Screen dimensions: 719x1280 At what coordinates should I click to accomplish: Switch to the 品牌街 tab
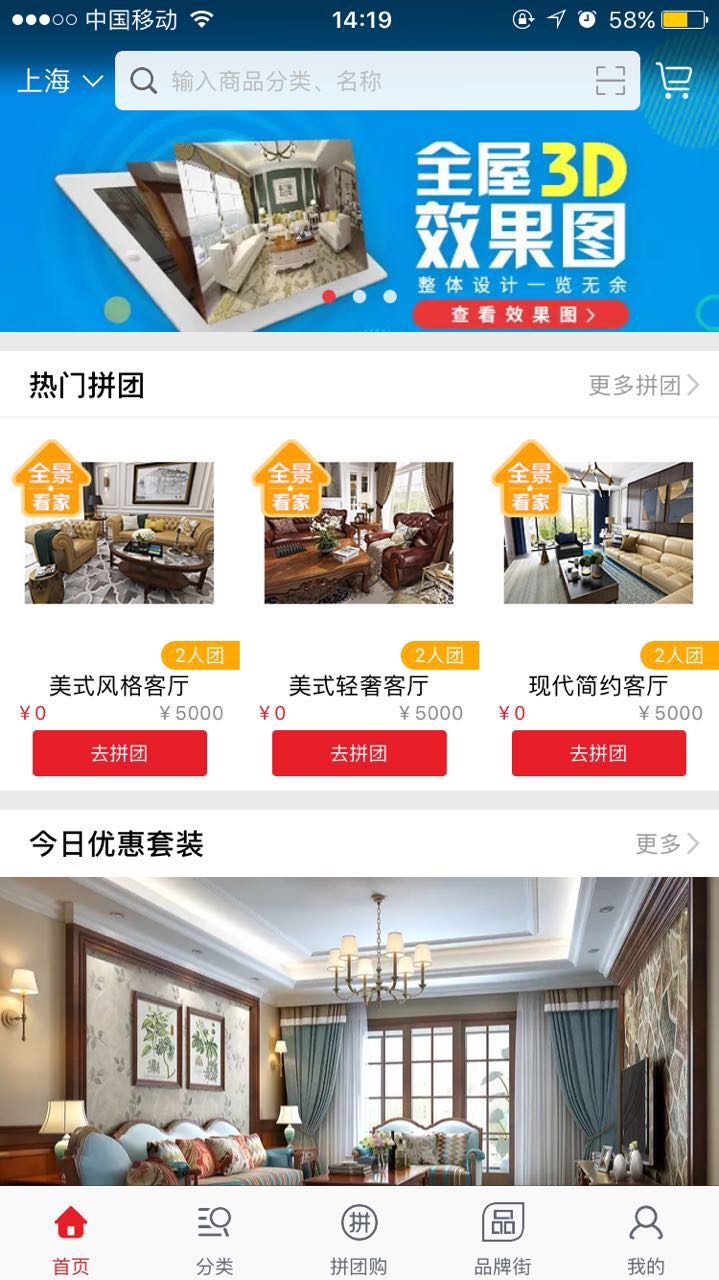pos(502,1240)
